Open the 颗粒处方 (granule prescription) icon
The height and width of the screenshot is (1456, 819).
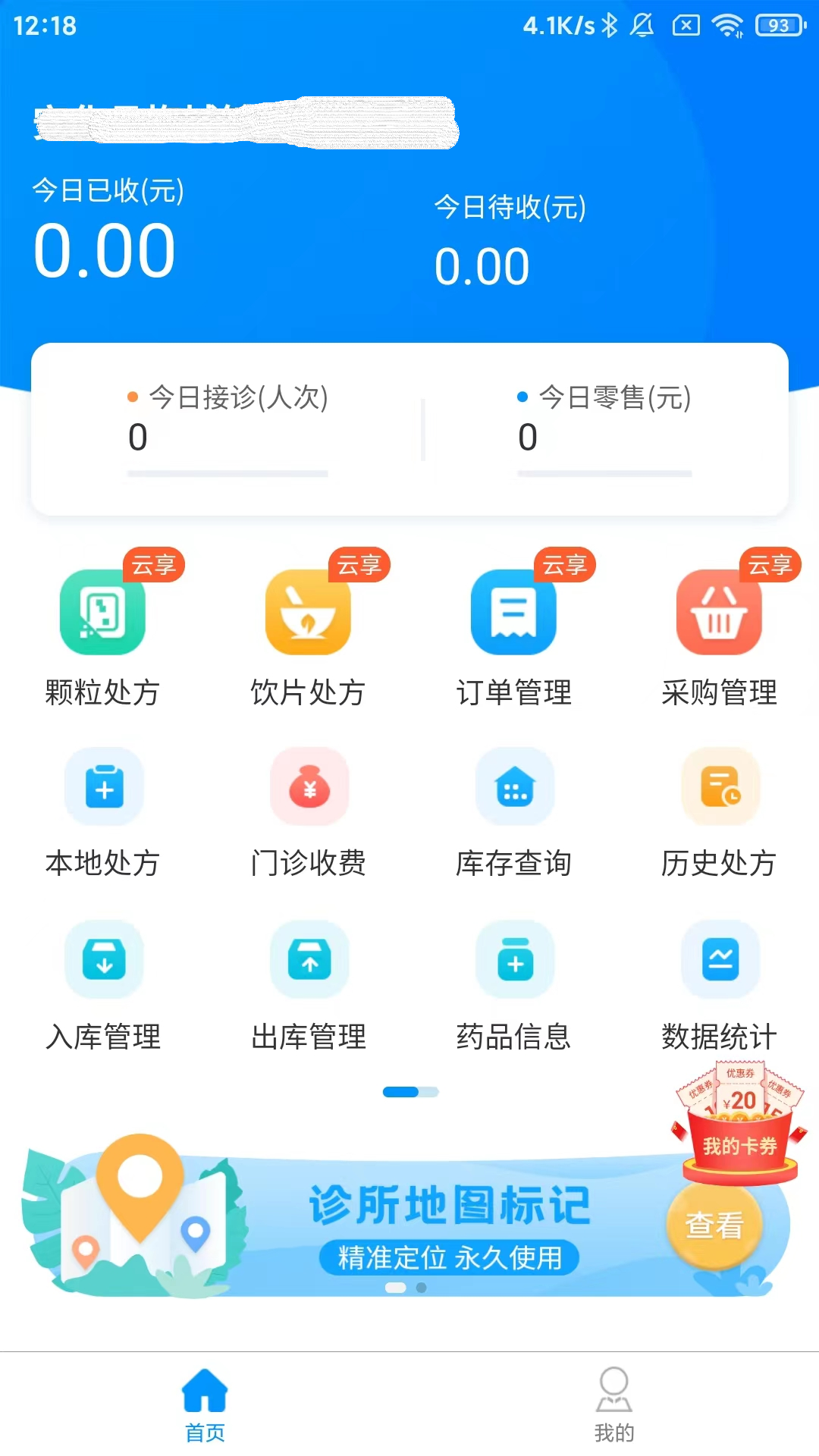[x=103, y=613]
